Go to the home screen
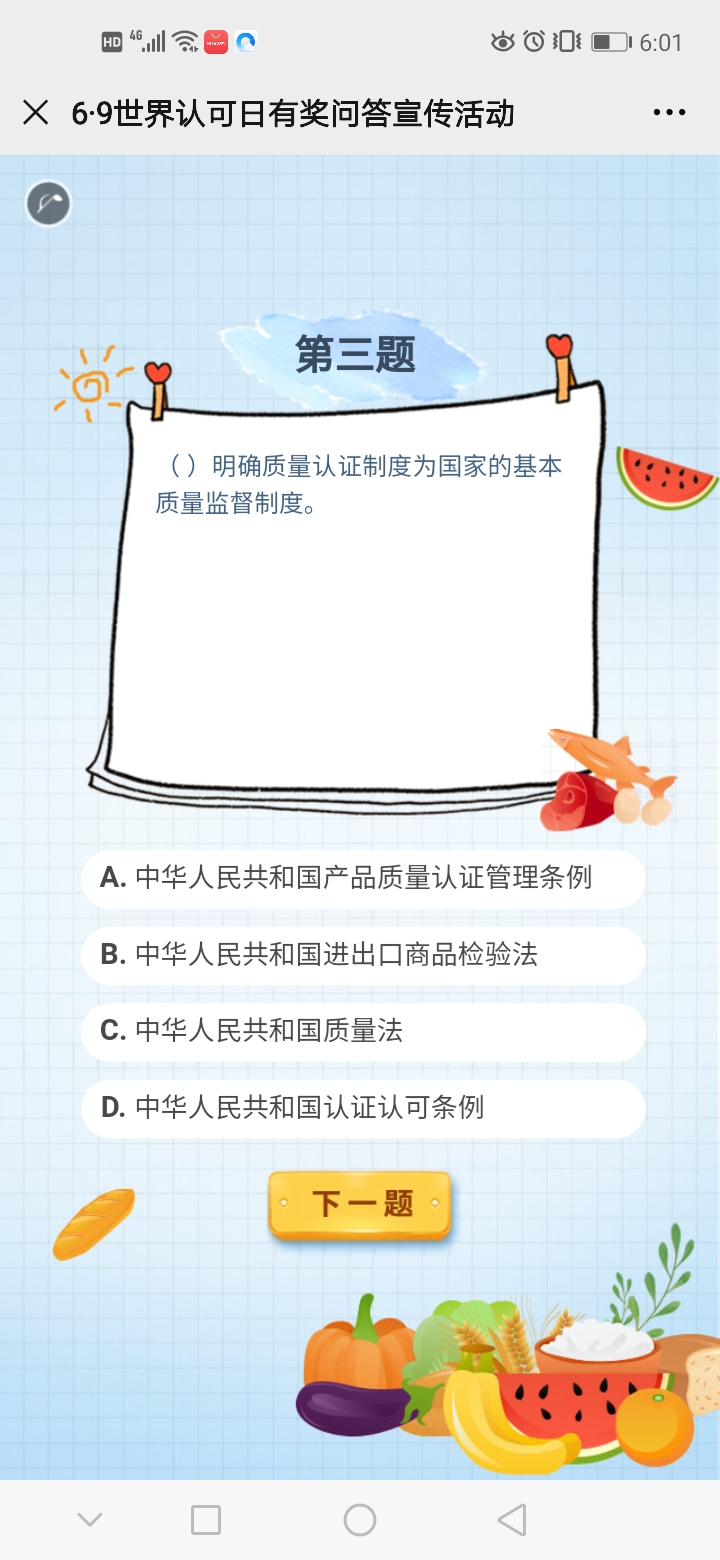720x1560 pixels. pyautogui.click(x=360, y=1520)
